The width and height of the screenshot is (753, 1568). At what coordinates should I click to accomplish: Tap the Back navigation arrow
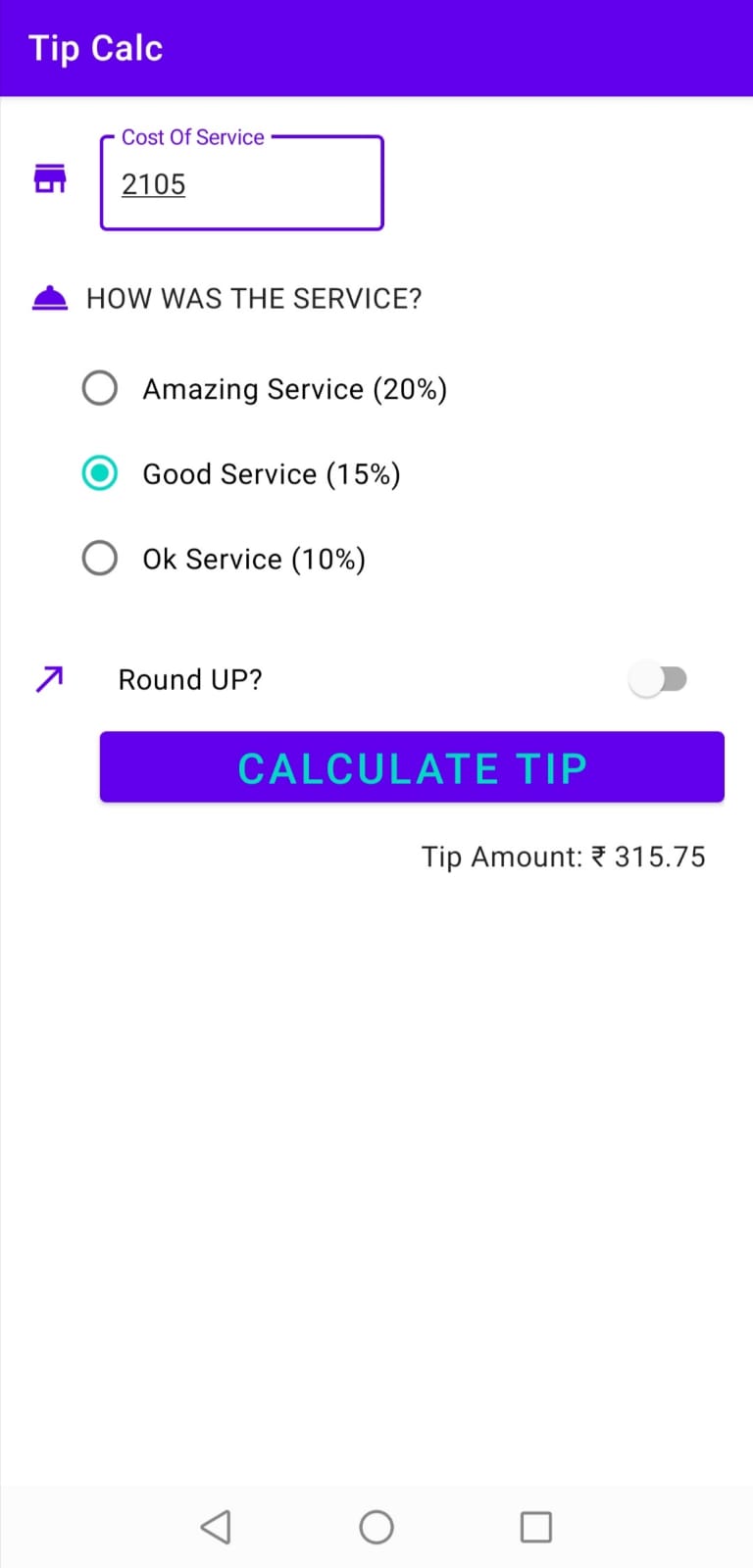point(216,1526)
